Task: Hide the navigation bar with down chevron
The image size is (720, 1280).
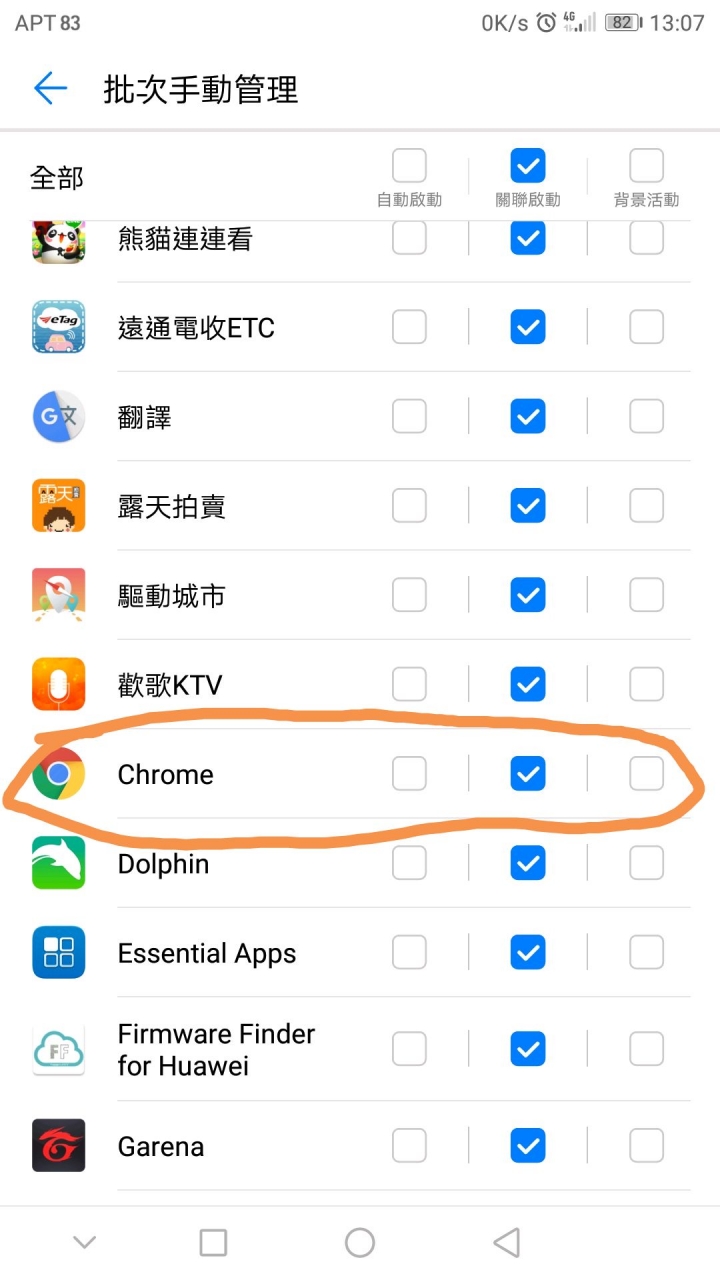Action: 85,1243
